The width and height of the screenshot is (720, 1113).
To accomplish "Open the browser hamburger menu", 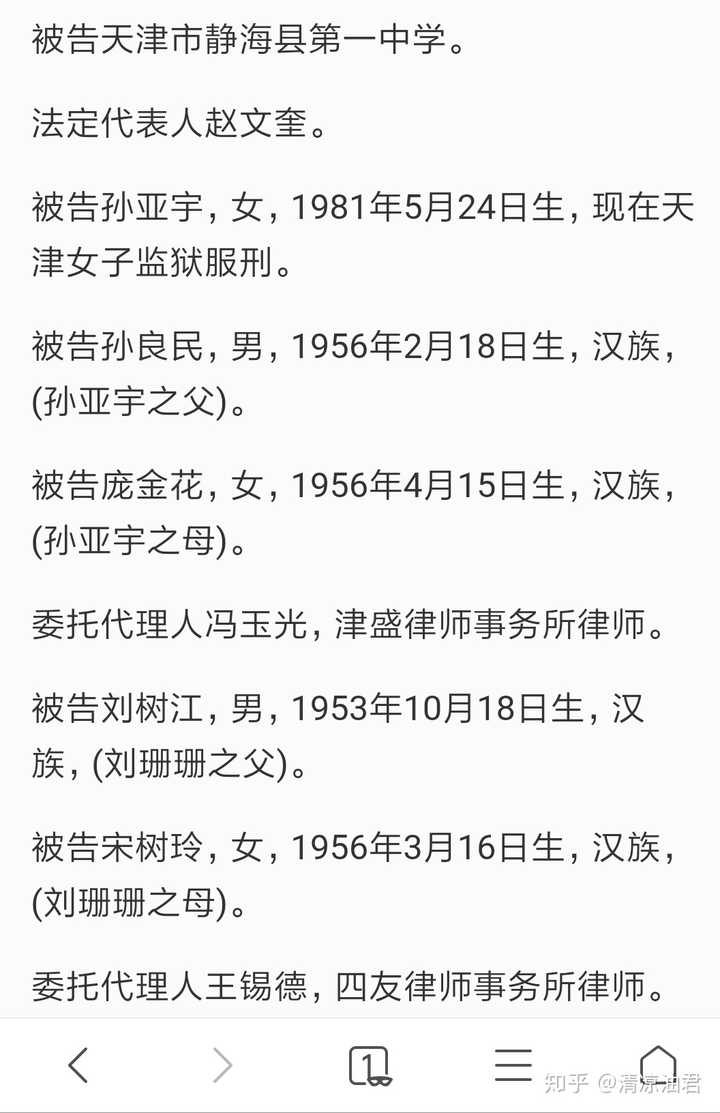I will [513, 1066].
